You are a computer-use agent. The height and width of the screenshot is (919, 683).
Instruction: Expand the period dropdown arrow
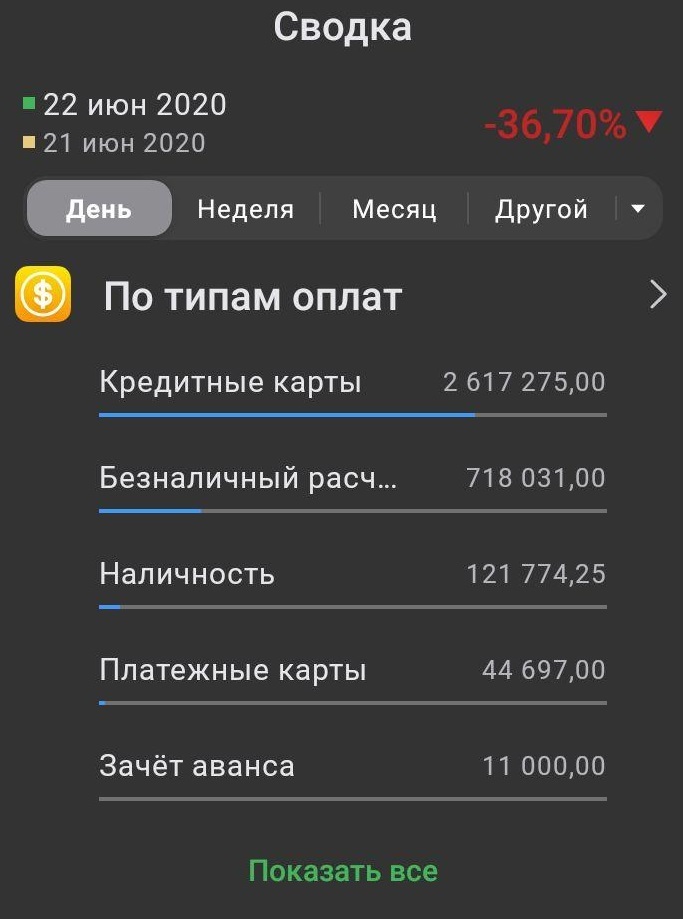[638, 209]
